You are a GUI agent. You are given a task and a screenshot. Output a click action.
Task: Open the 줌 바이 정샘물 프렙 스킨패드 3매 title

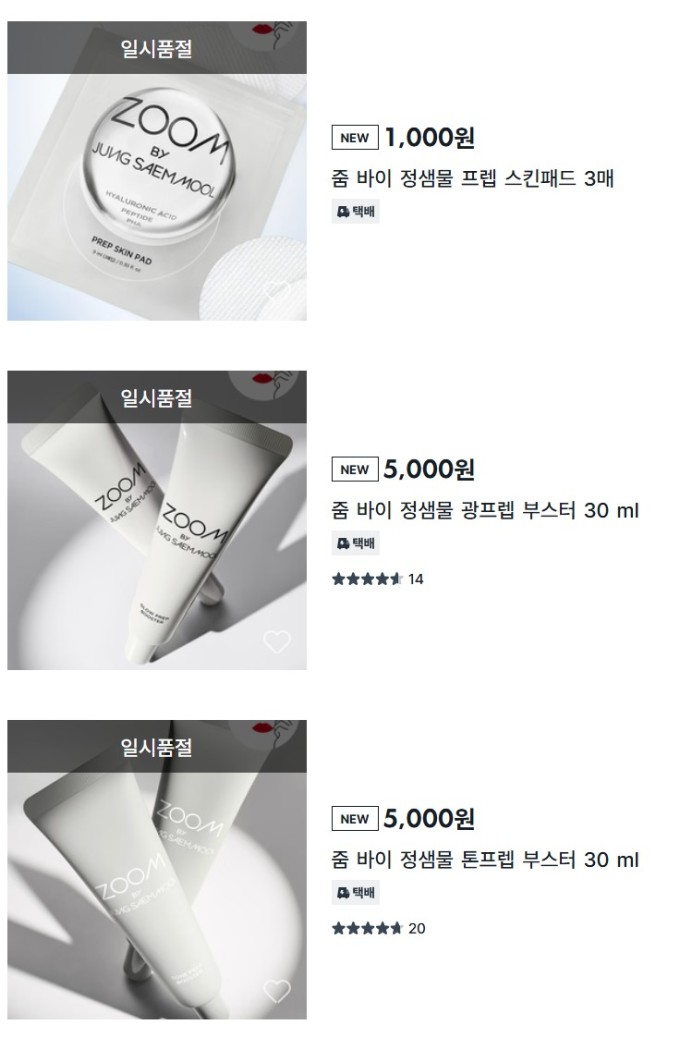tap(472, 179)
